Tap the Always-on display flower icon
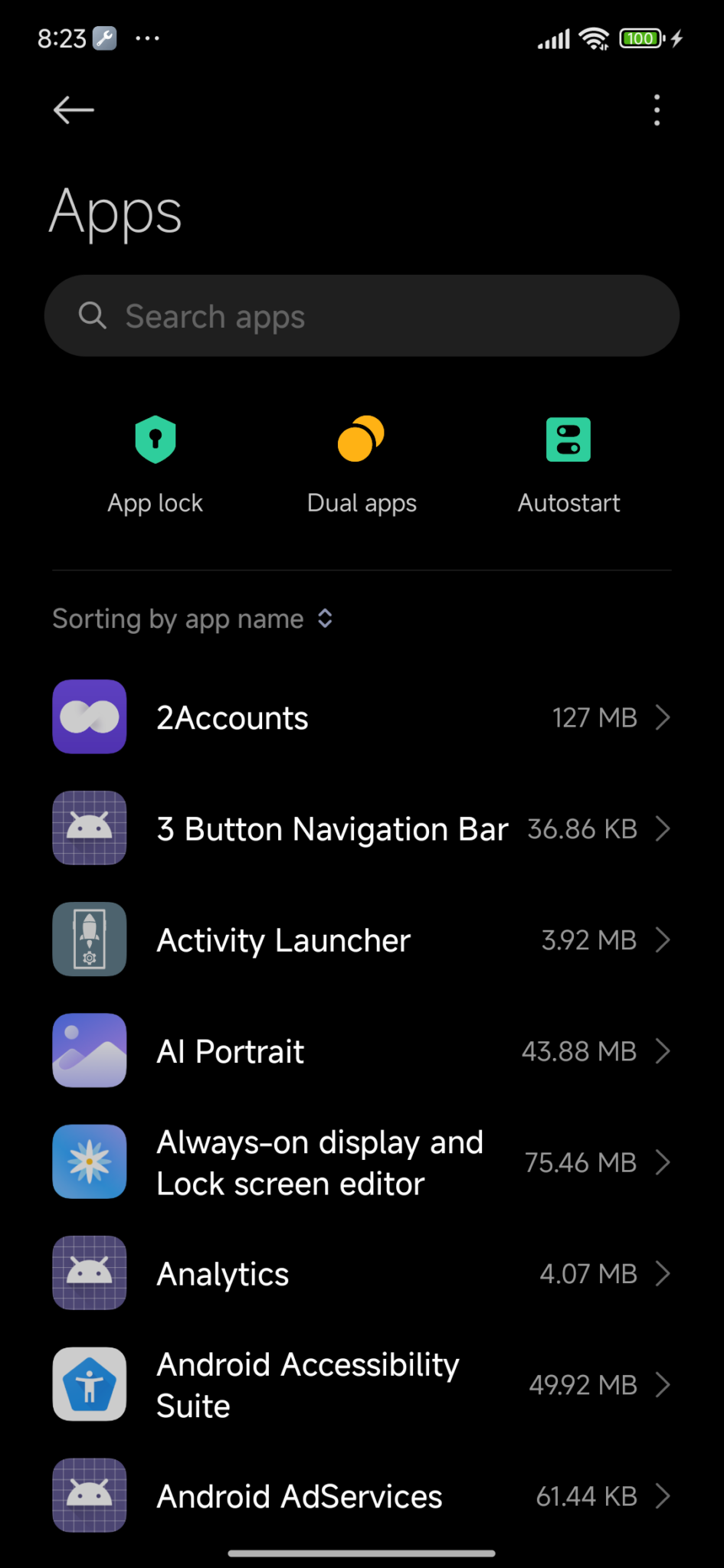Viewport: 724px width, 1568px height. point(89,1161)
